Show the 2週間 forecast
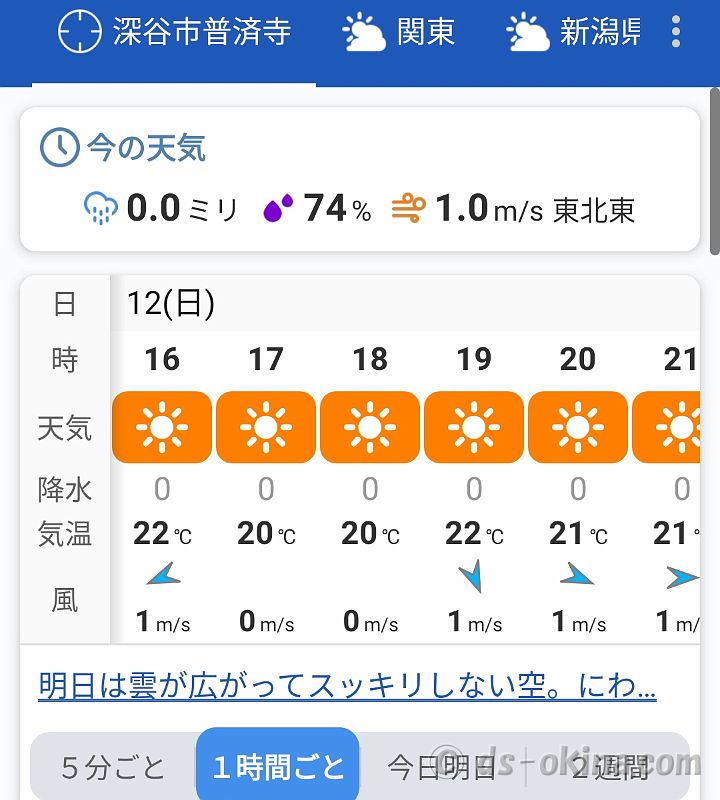The image size is (720, 800). click(608, 767)
